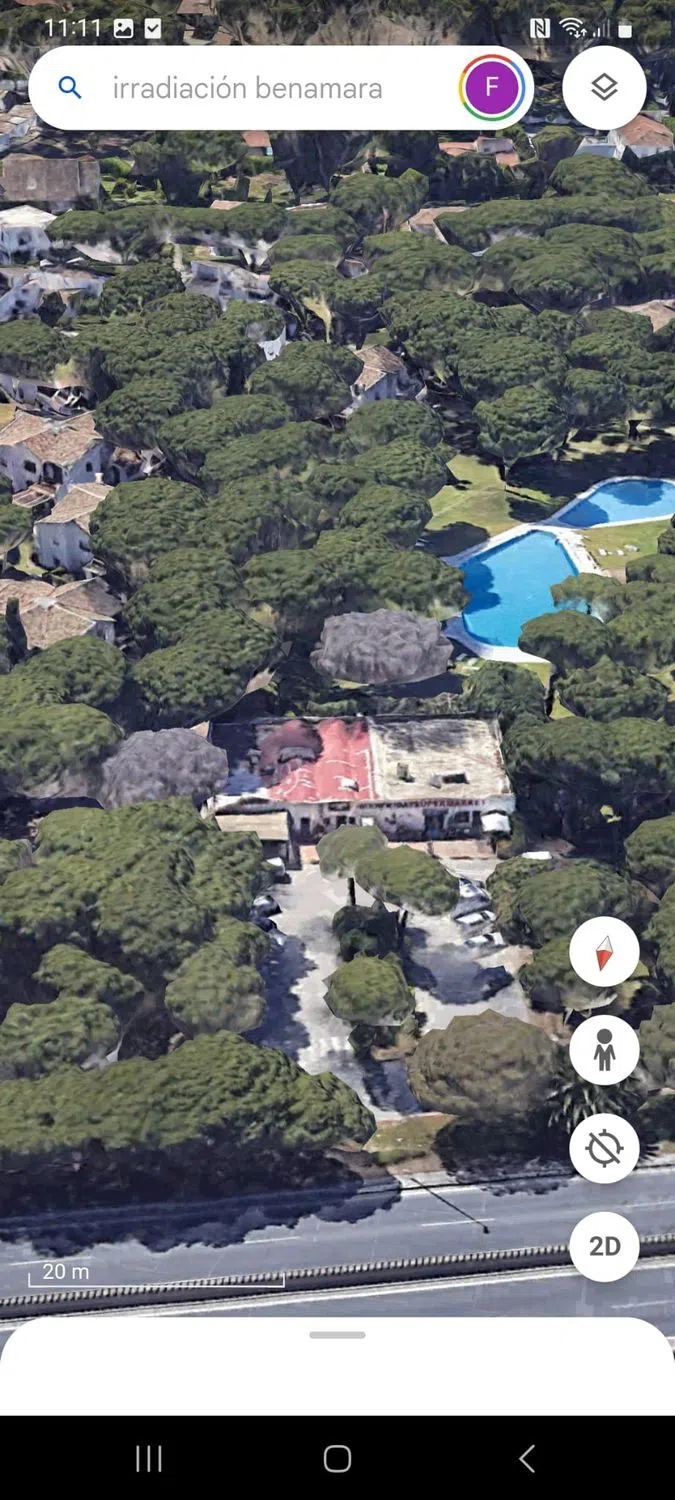Enter Street View with the pegman button
675x1500 pixels.
[x=604, y=1050]
